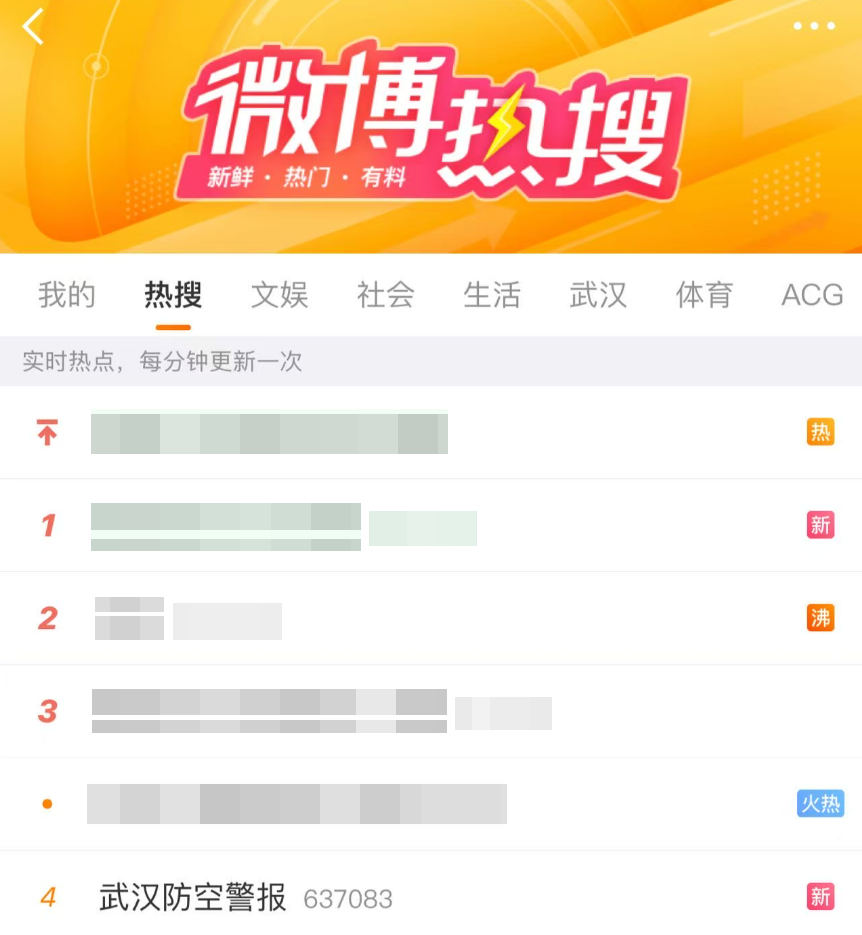862x935 pixels.
Task: Open the 武汉防空警报 topic
Action: pos(193,898)
